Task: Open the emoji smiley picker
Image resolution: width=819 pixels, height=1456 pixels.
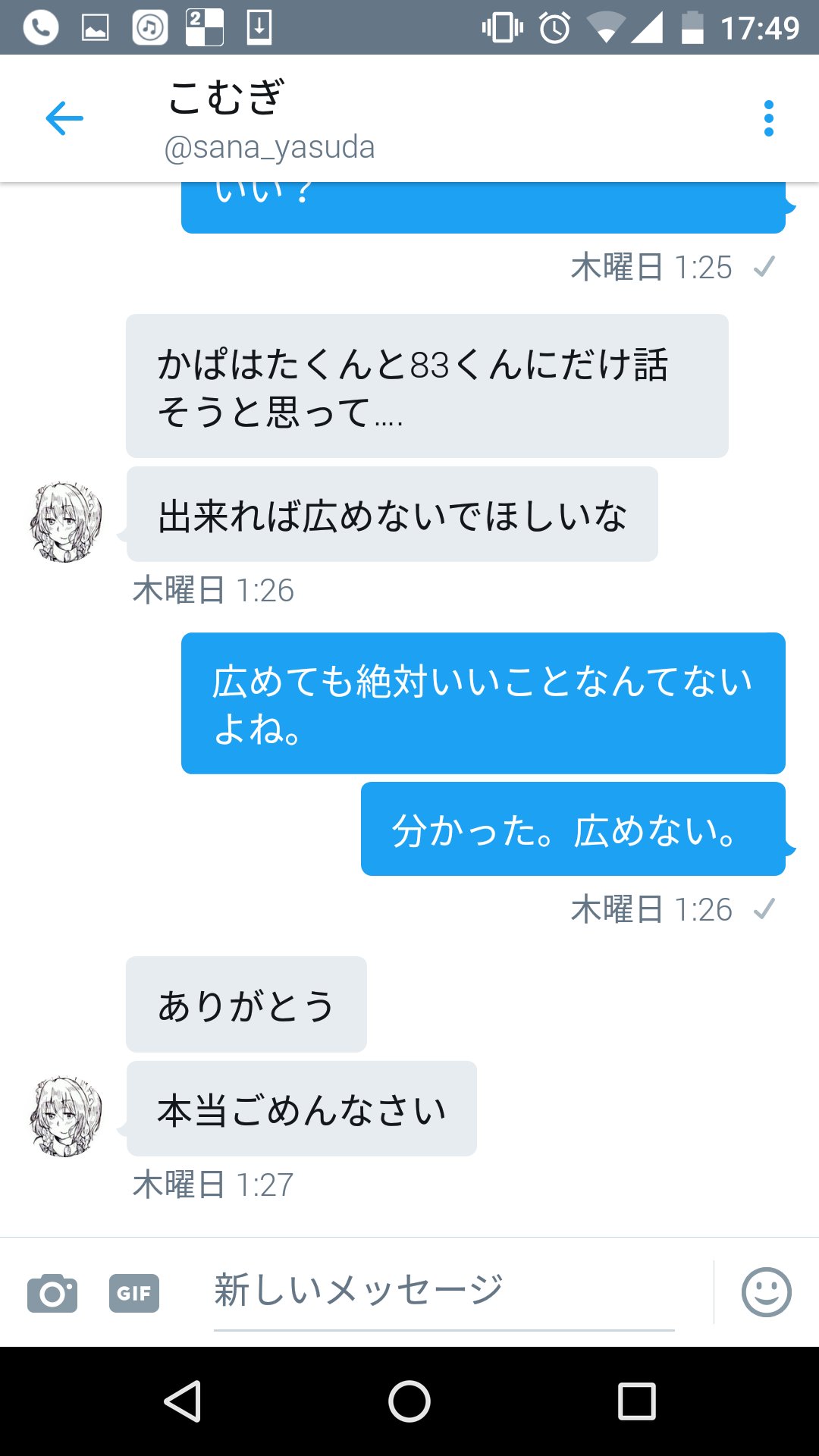Action: coord(766,1292)
